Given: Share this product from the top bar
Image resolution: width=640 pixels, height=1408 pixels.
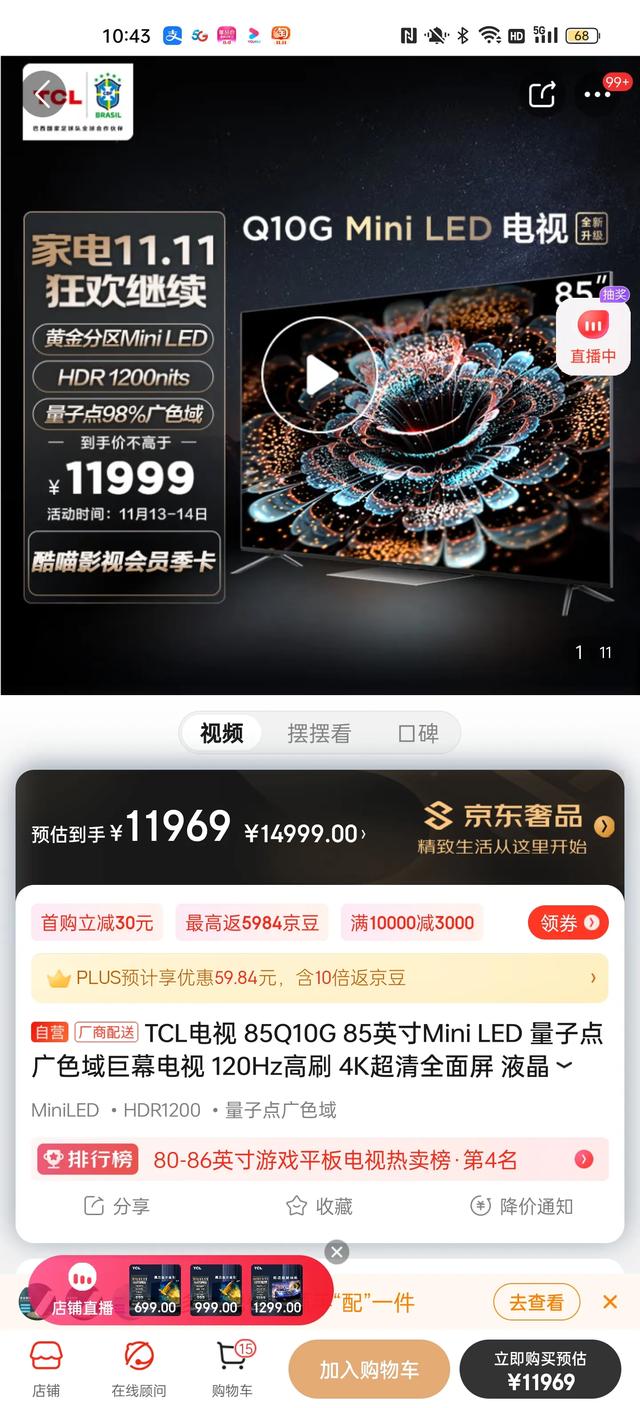Looking at the screenshot, I should (541, 95).
